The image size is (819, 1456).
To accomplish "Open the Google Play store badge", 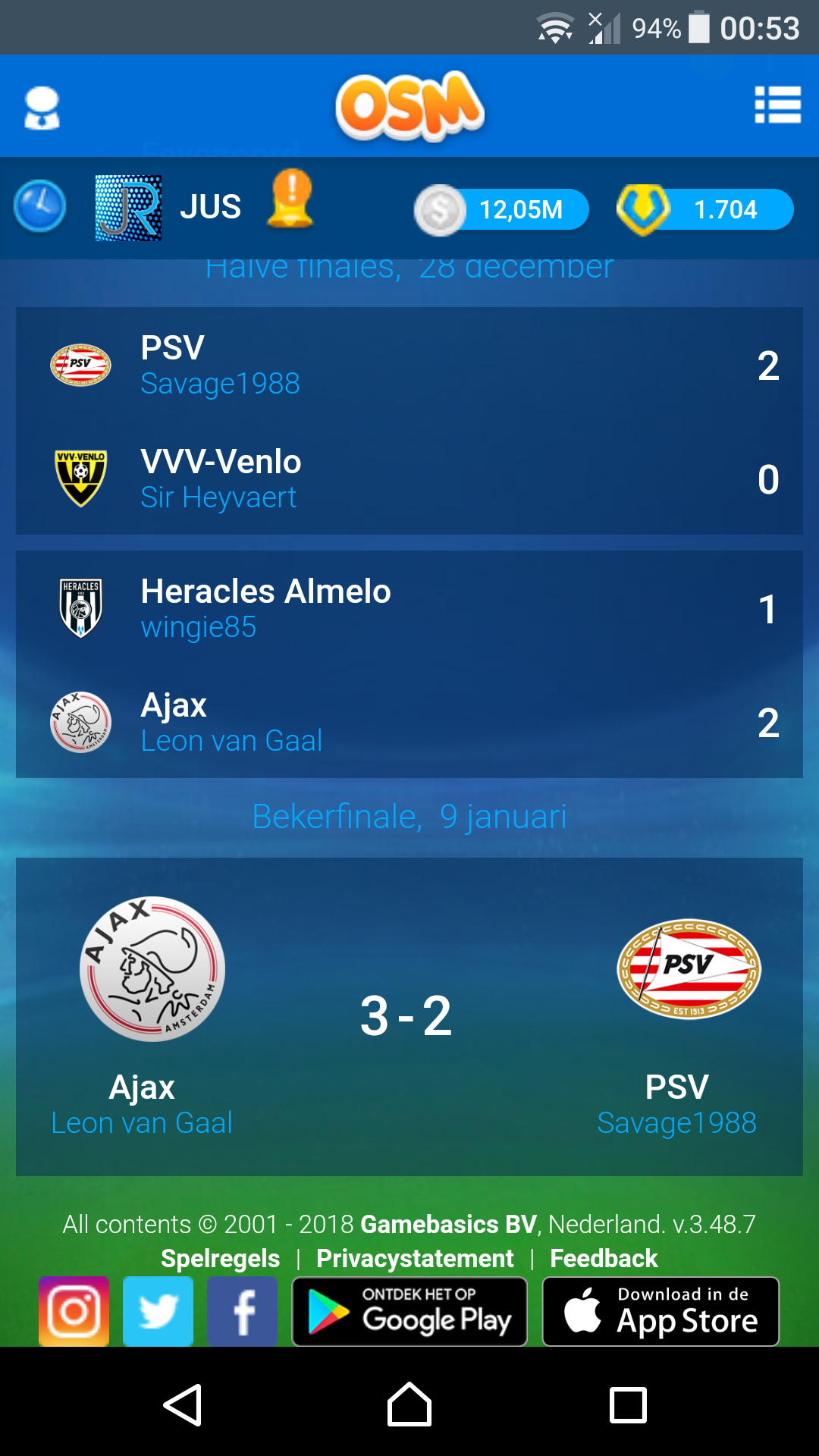I will (409, 1312).
